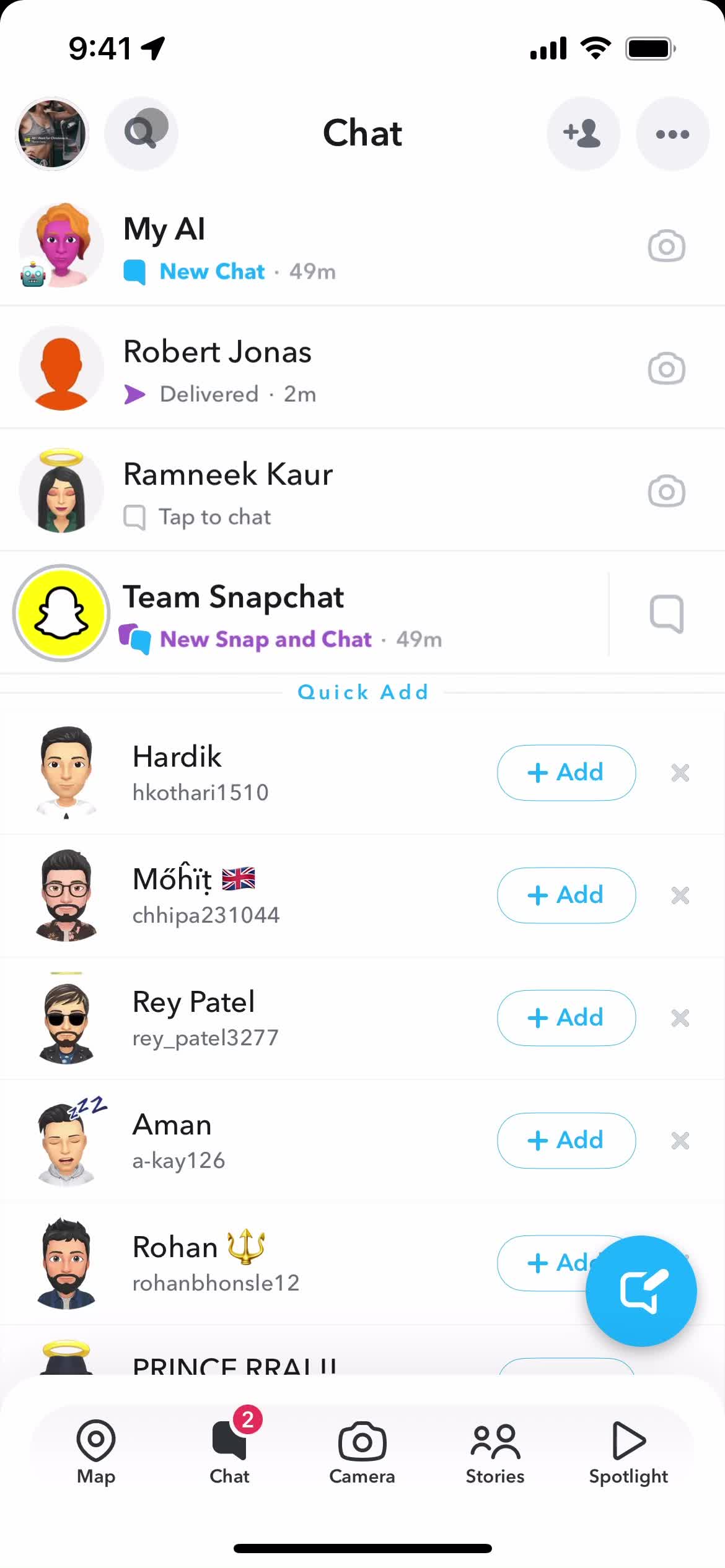Add Rey Patel from Quick Add
Image resolution: width=725 pixels, height=1568 pixels.
(566, 1018)
